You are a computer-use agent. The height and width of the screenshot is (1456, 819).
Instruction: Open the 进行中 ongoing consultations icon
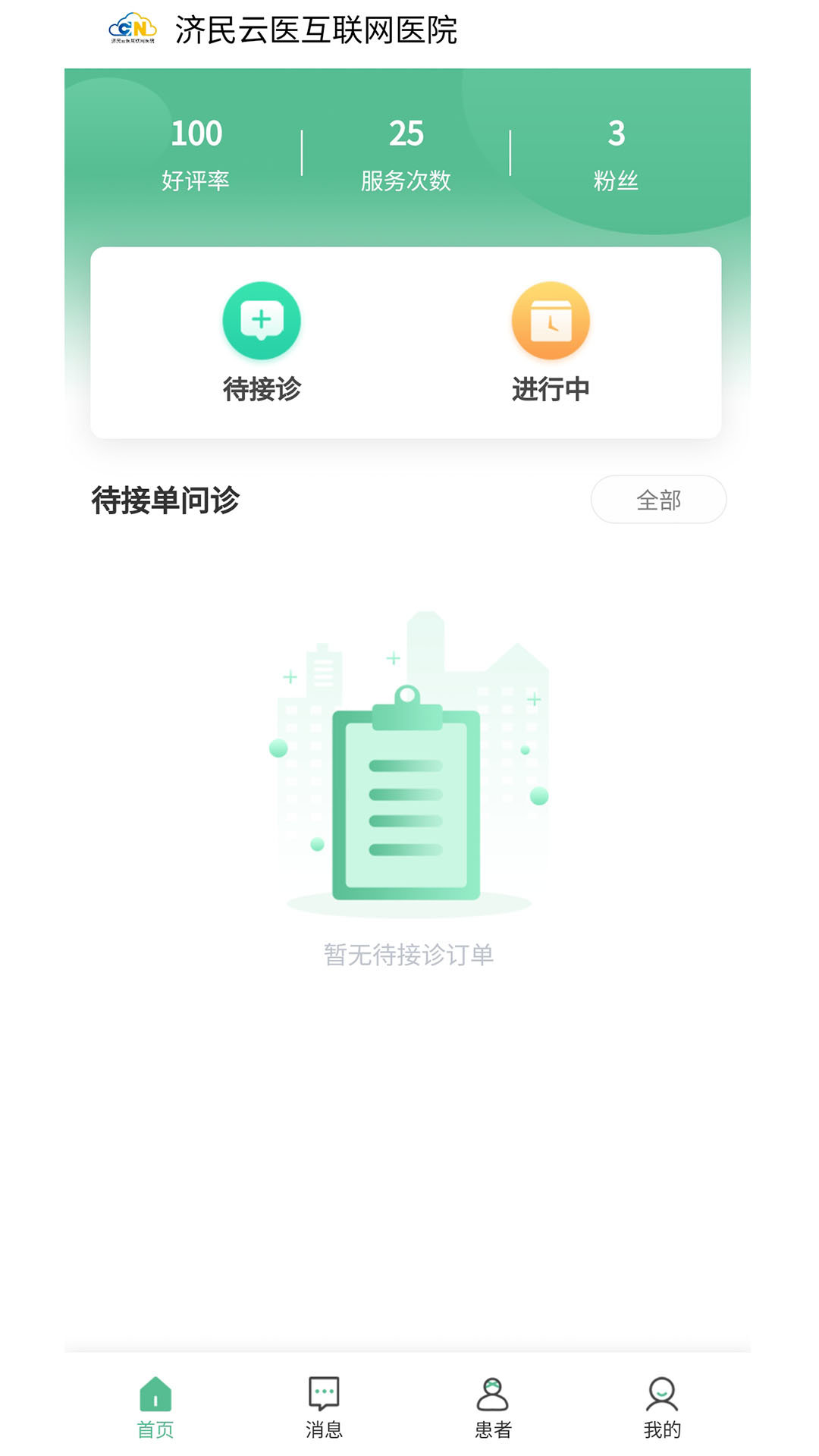[x=551, y=320]
